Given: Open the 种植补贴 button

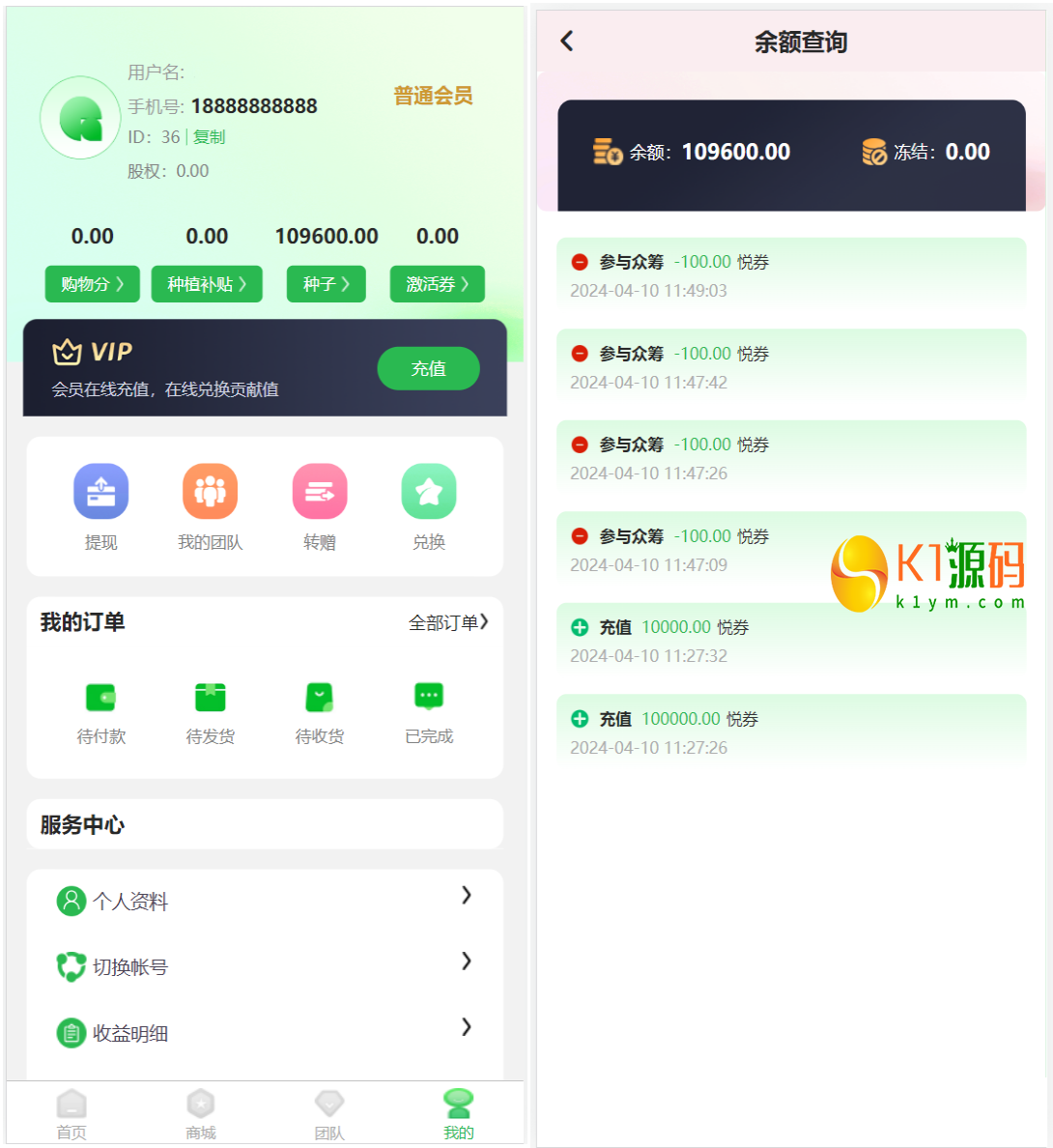Looking at the screenshot, I should pos(207,284).
